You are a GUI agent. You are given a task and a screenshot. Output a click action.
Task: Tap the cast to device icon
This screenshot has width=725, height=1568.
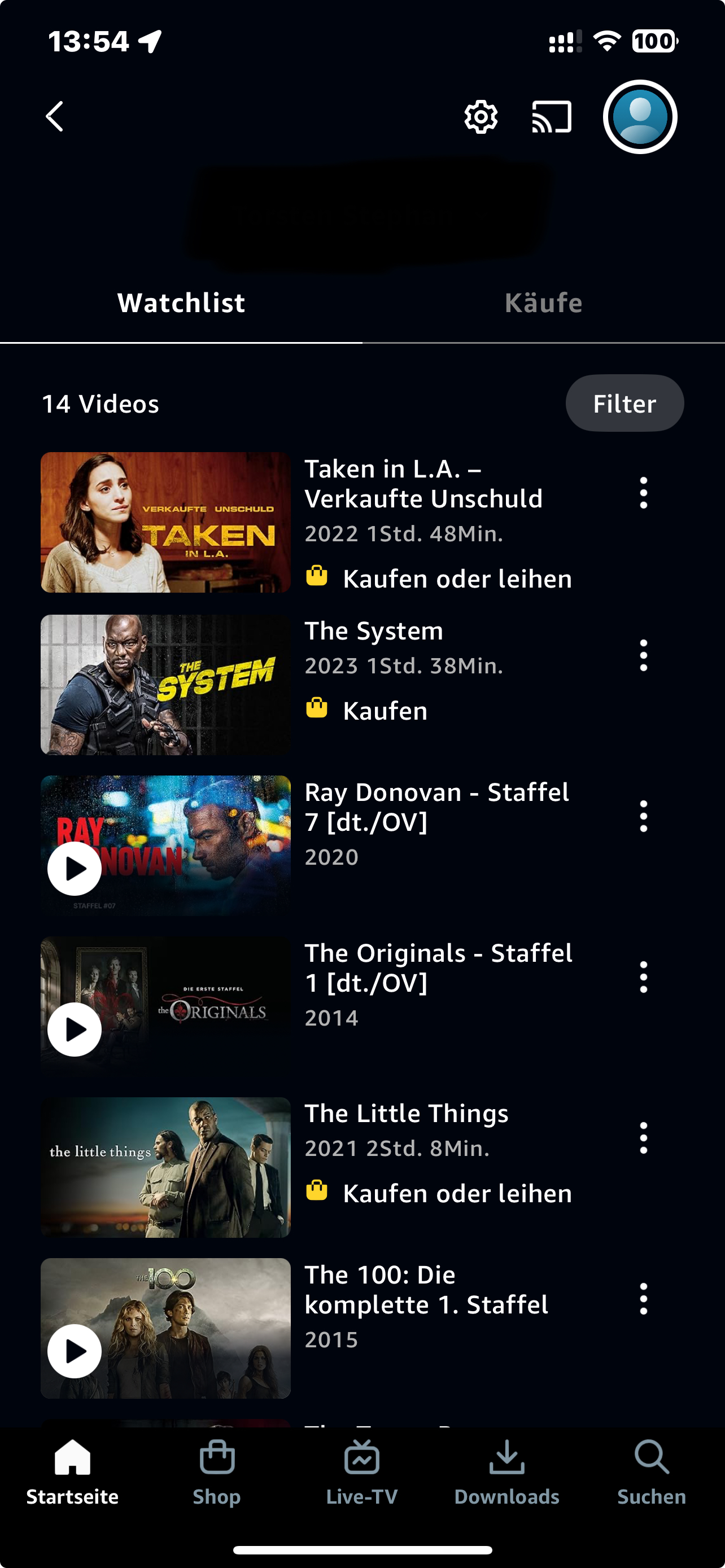click(552, 116)
